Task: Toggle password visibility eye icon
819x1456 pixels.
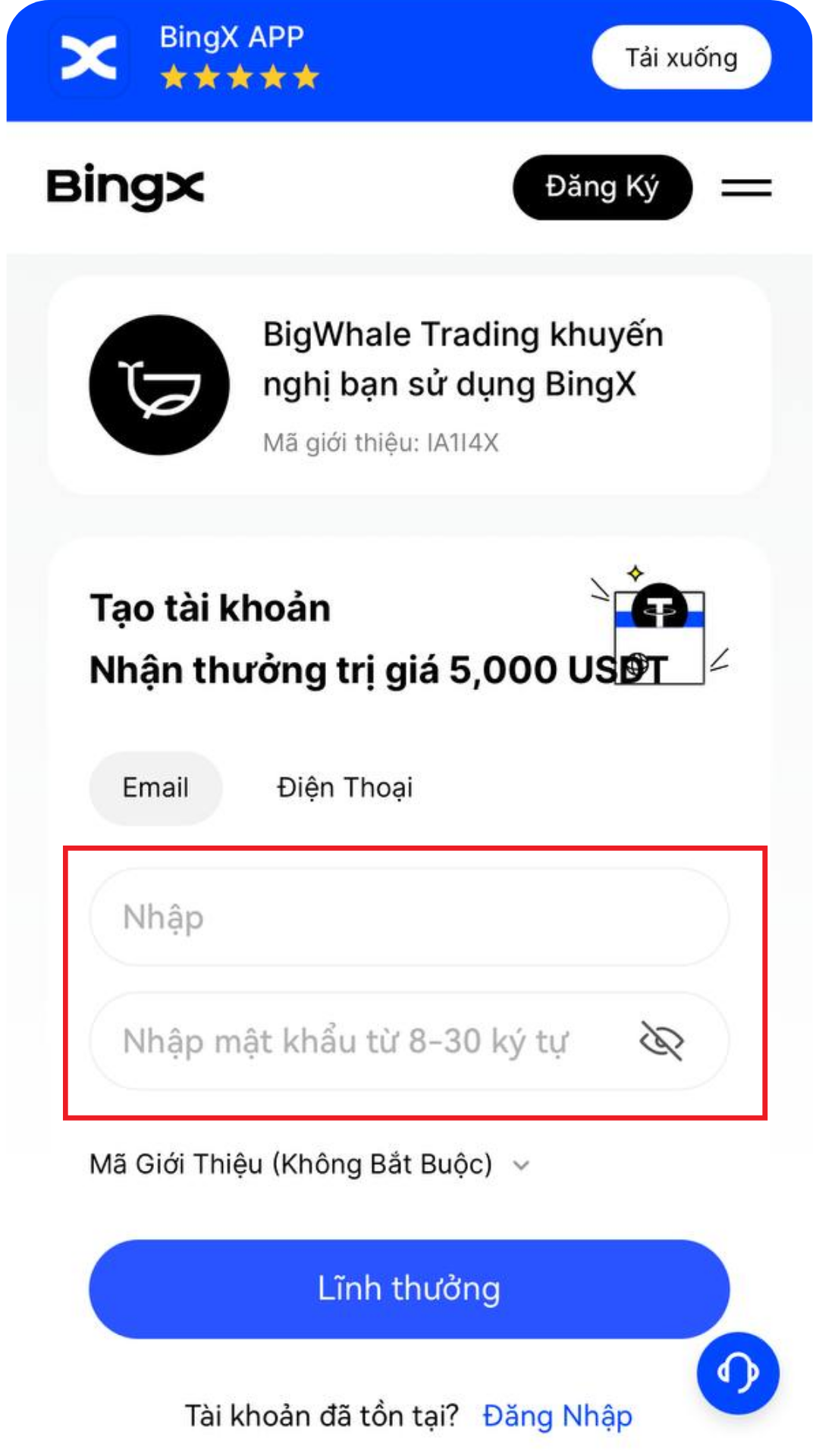Action: pos(661,1041)
